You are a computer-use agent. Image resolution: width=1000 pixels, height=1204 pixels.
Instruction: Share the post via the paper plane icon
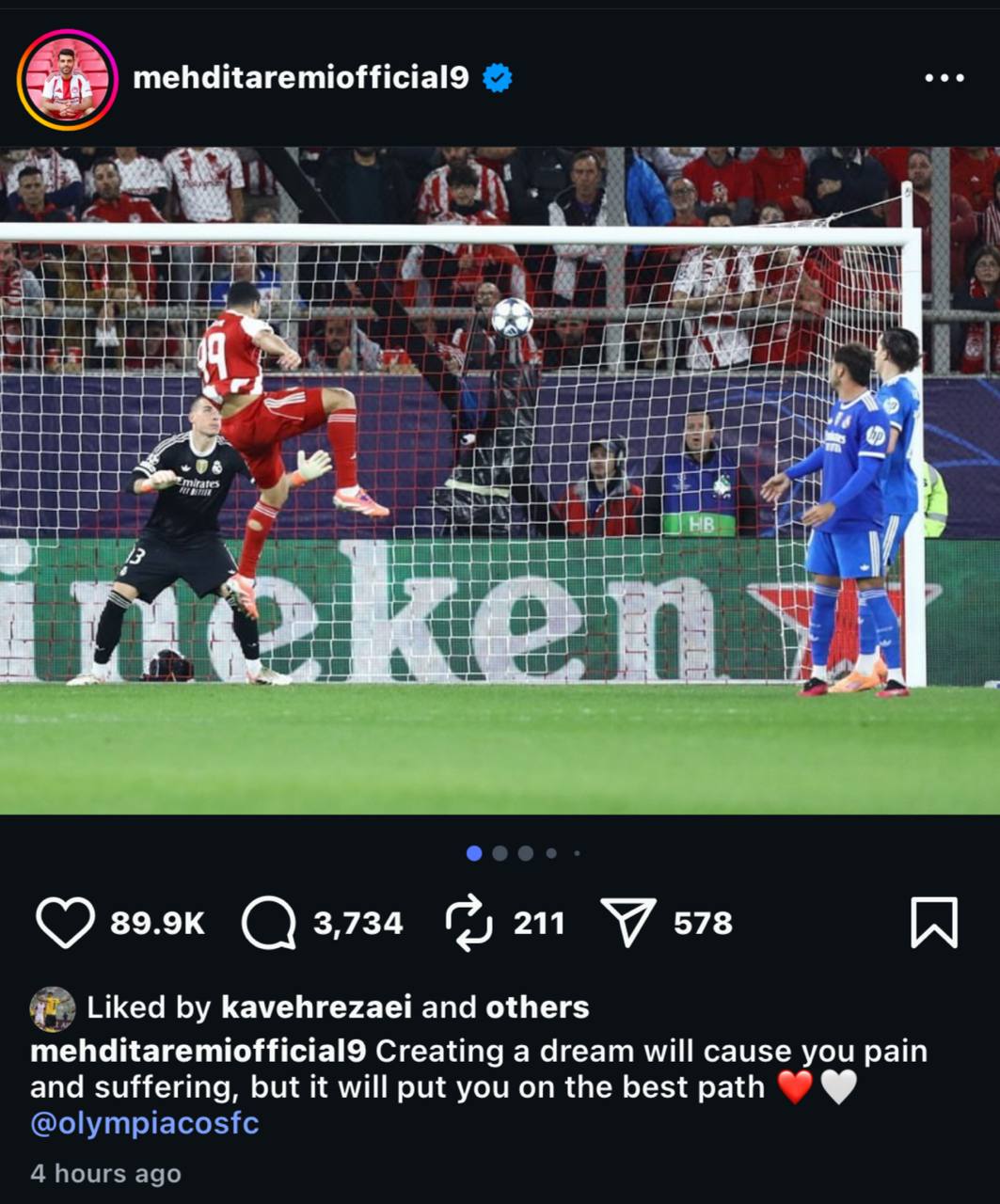(x=627, y=923)
